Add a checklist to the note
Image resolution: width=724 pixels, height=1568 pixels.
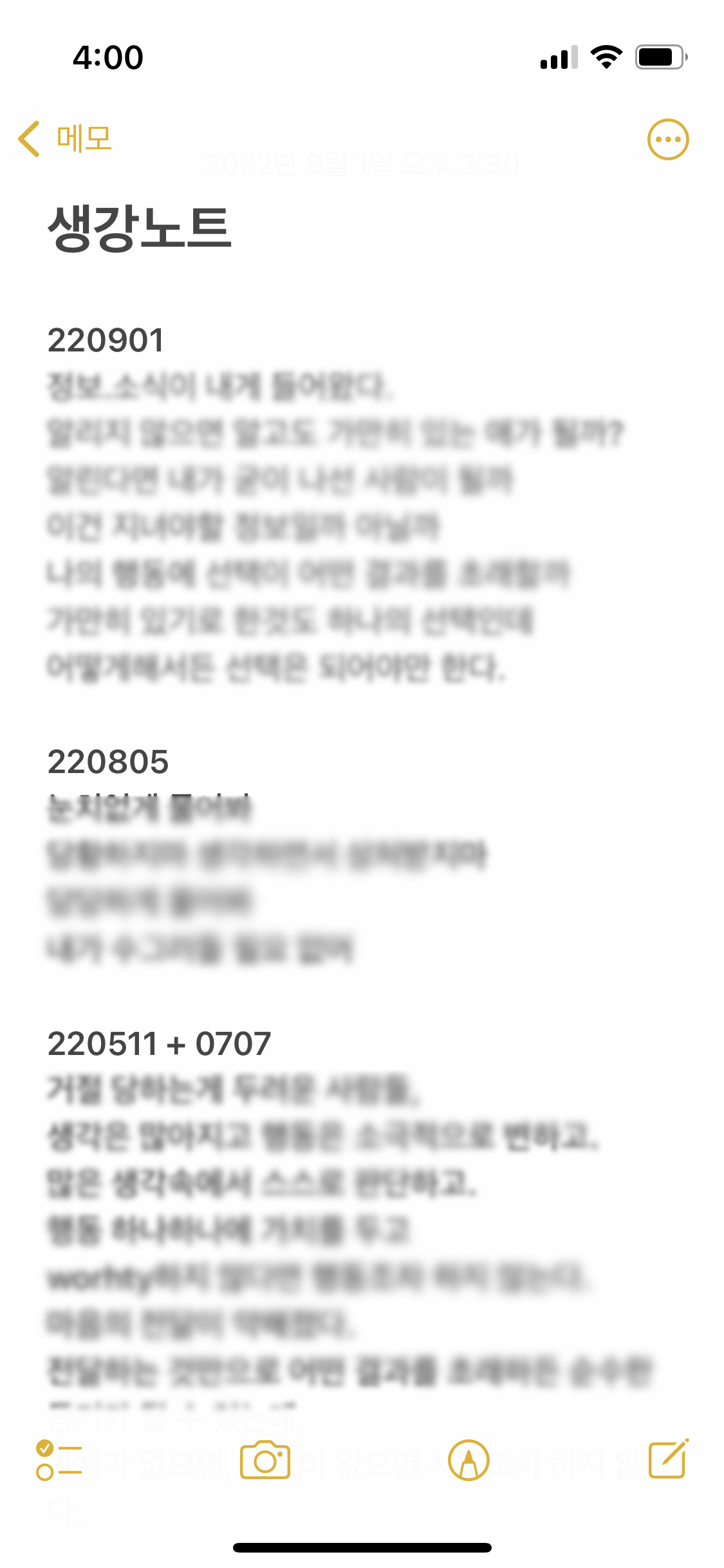tap(59, 1460)
